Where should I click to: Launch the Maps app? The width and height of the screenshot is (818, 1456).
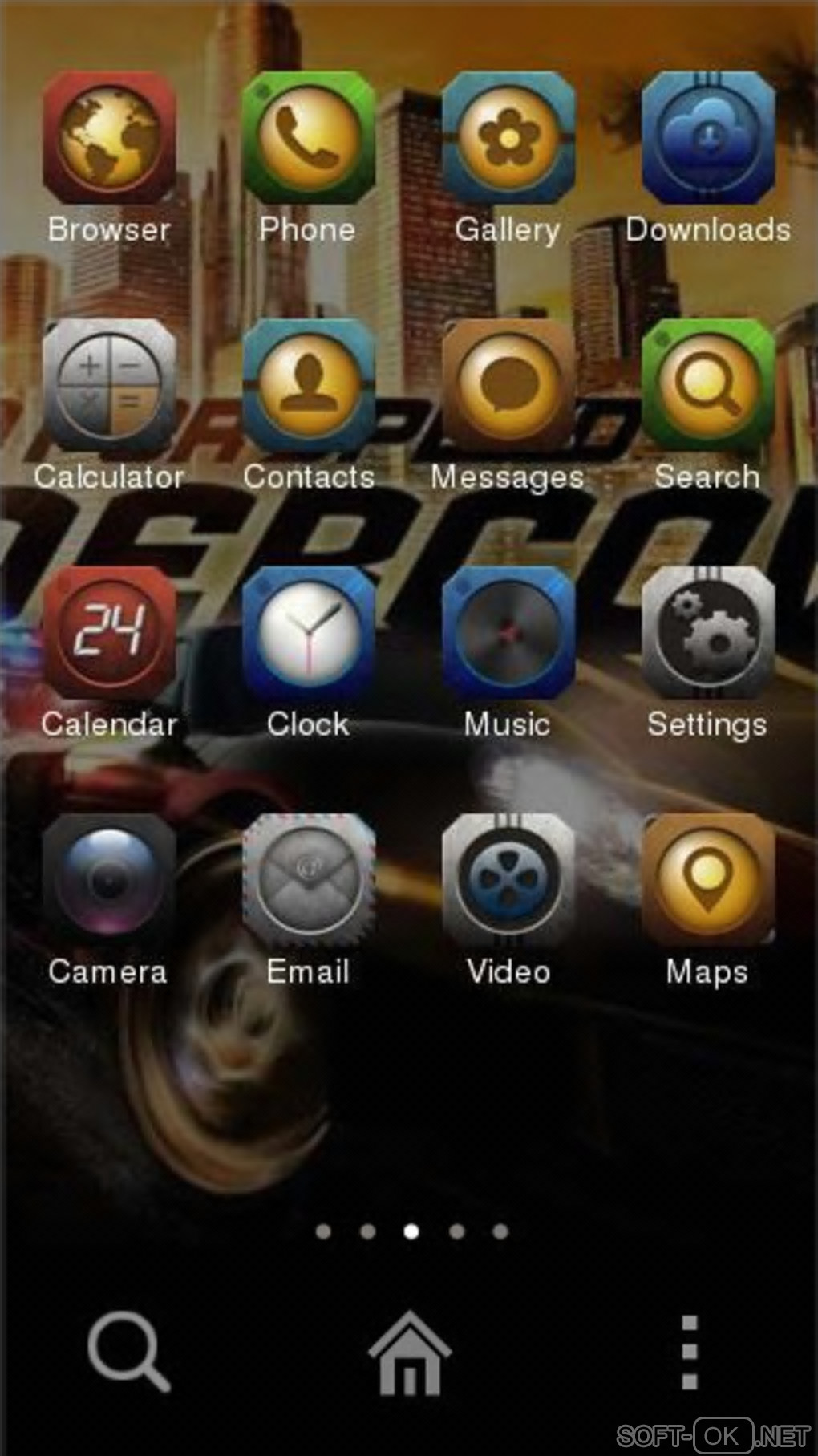click(x=707, y=881)
